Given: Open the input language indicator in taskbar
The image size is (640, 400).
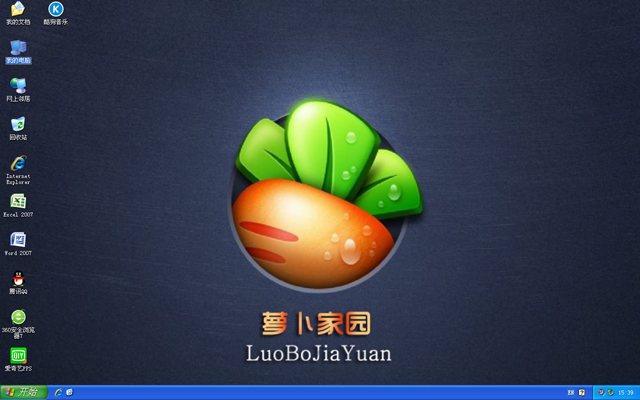Looking at the screenshot, I should tap(570, 392).
